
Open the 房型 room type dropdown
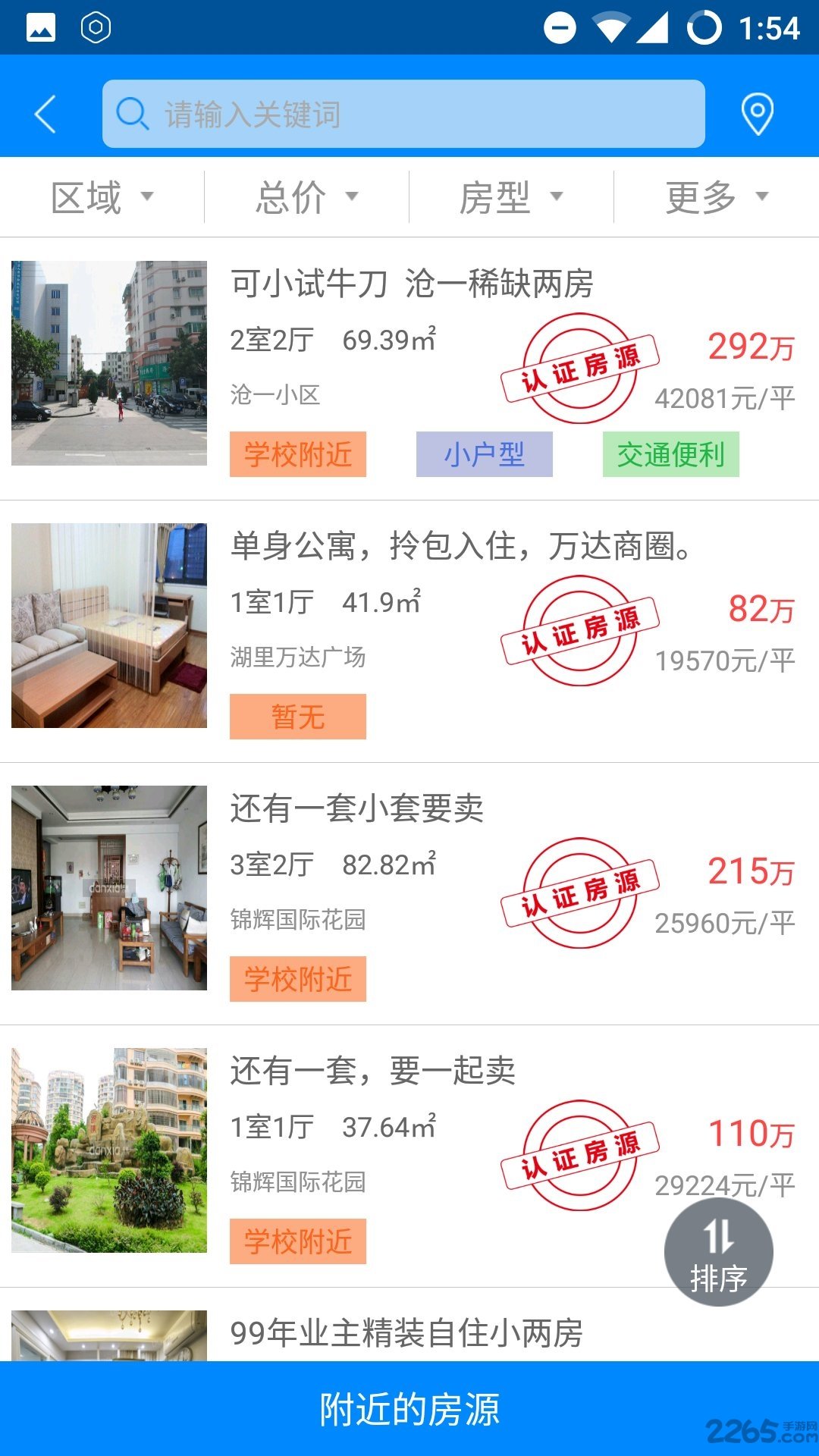click(x=512, y=196)
